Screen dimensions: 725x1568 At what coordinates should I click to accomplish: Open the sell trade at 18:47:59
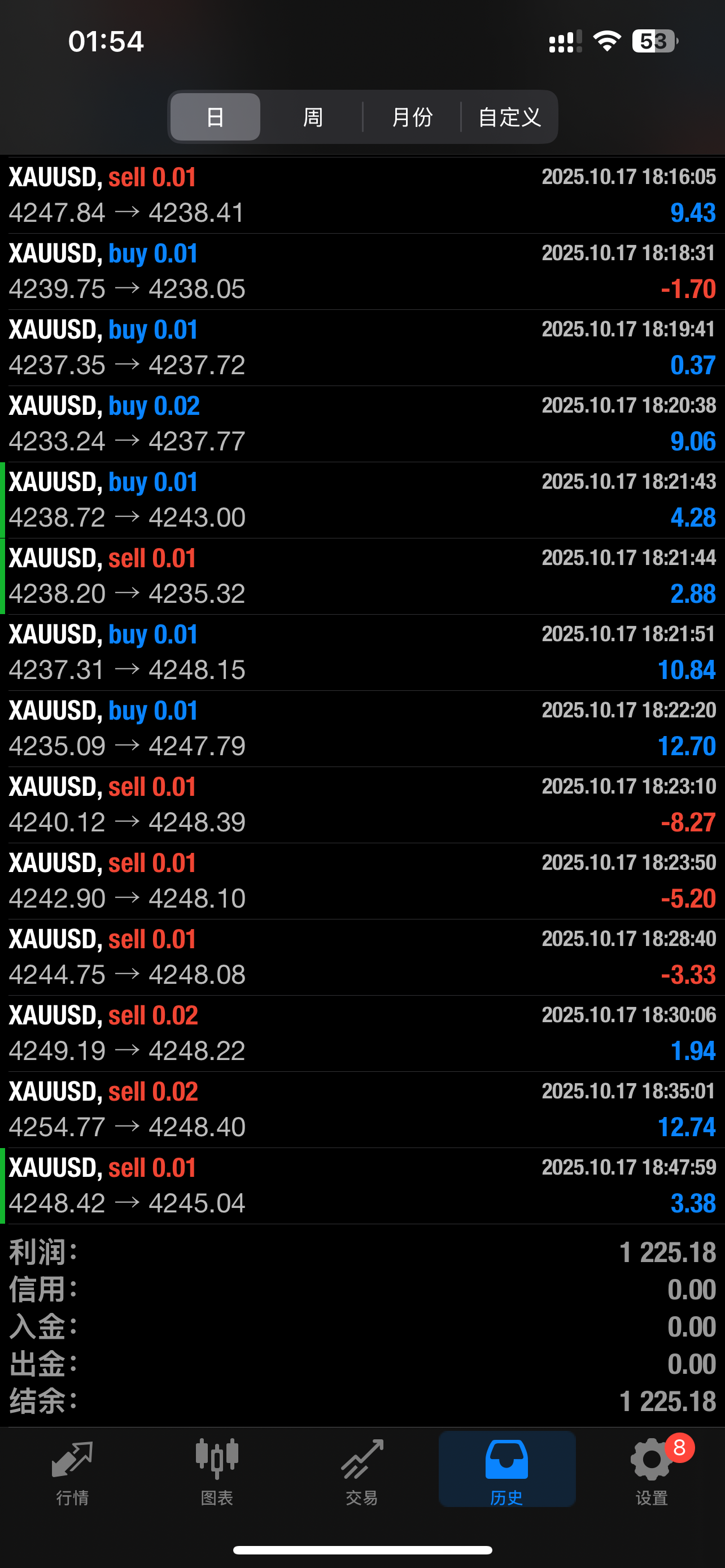[x=362, y=1186]
